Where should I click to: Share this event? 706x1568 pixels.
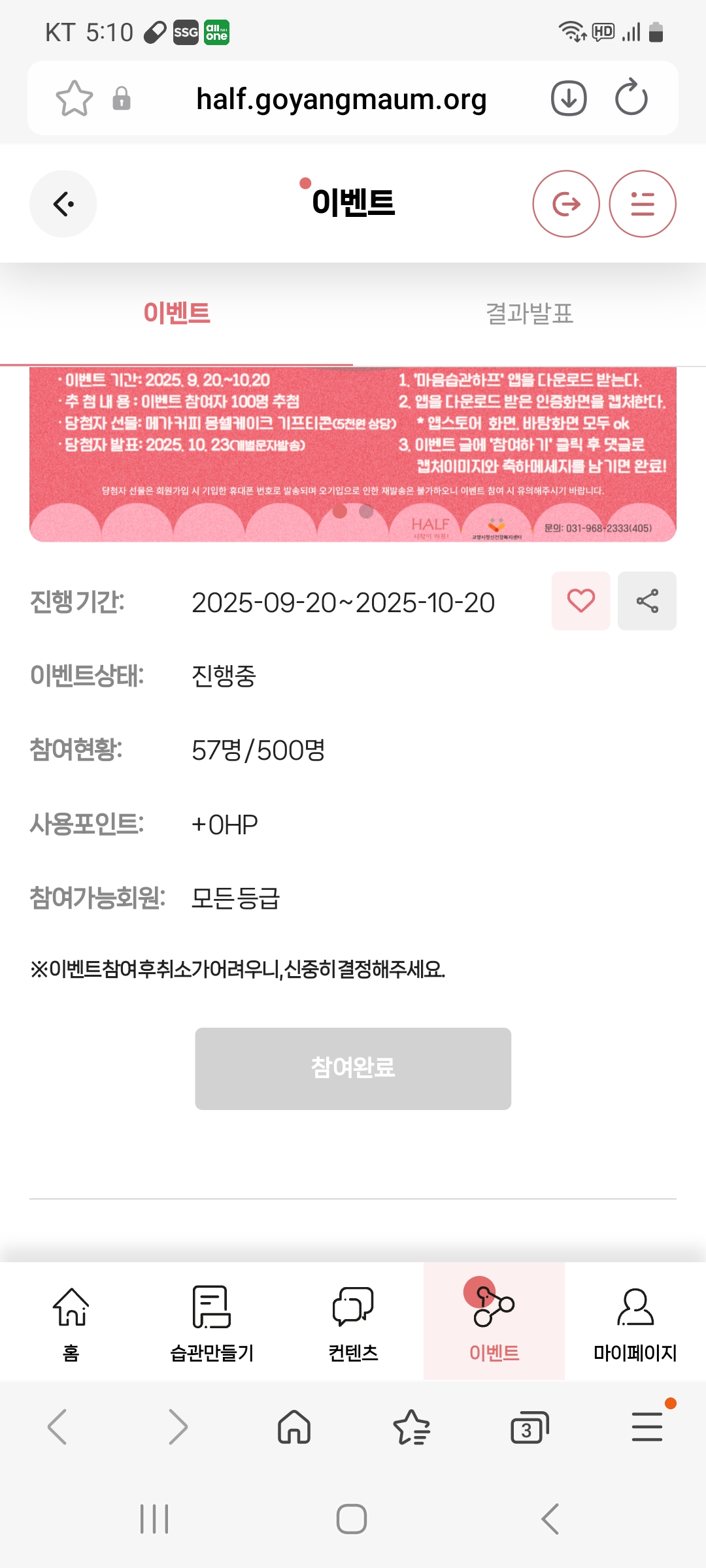pos(647,601)
